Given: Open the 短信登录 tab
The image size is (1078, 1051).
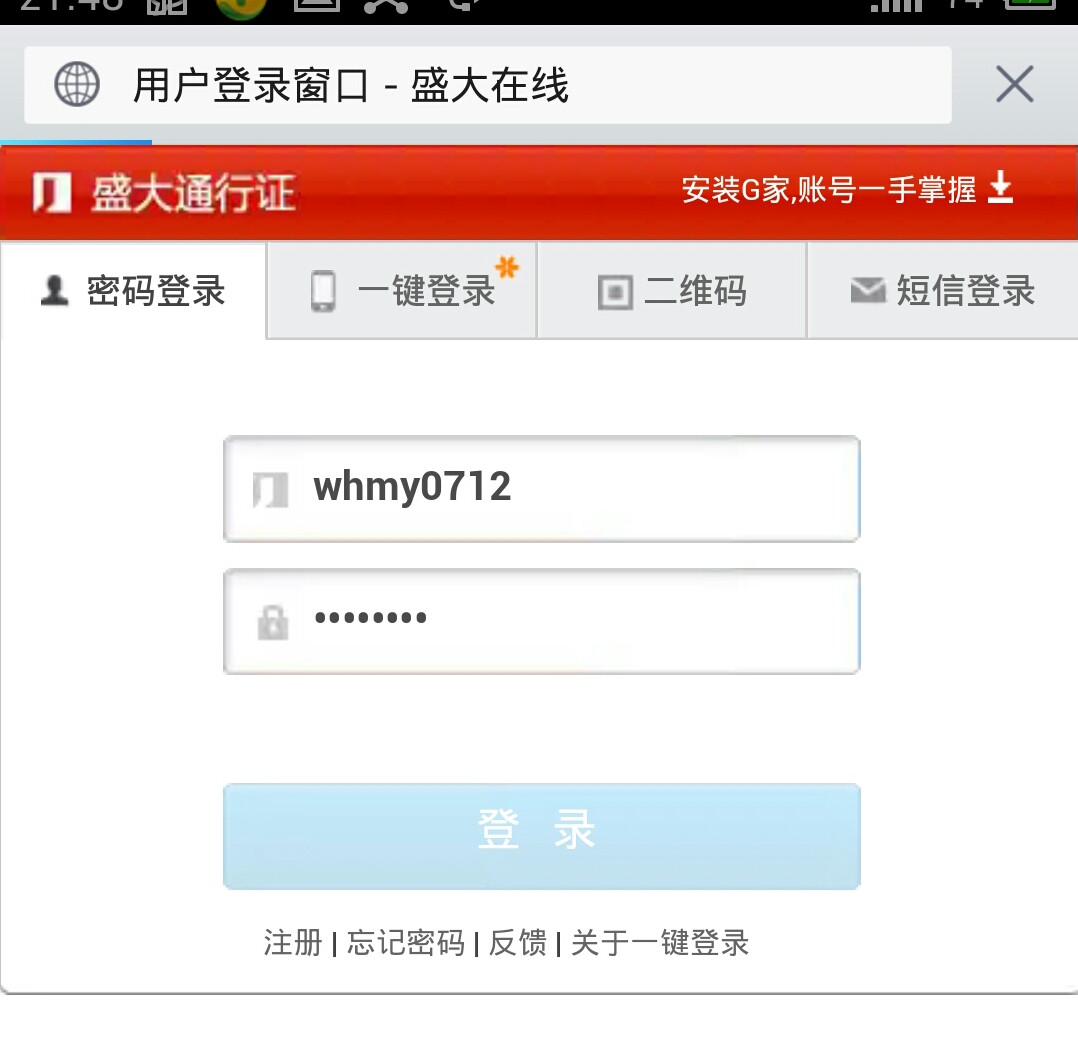Looking at the screenshot, I should tap(942, 292).
